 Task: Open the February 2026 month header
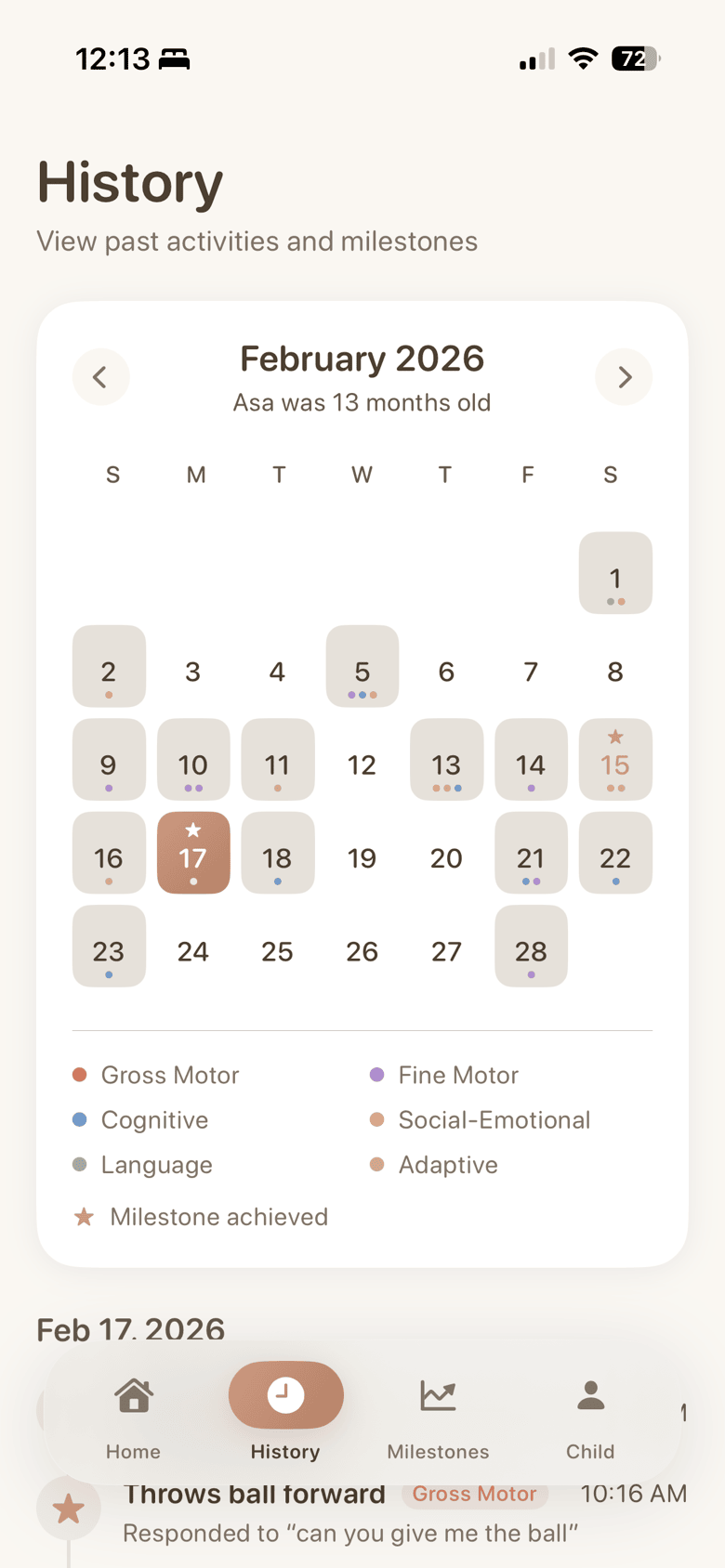coord(362,359)
